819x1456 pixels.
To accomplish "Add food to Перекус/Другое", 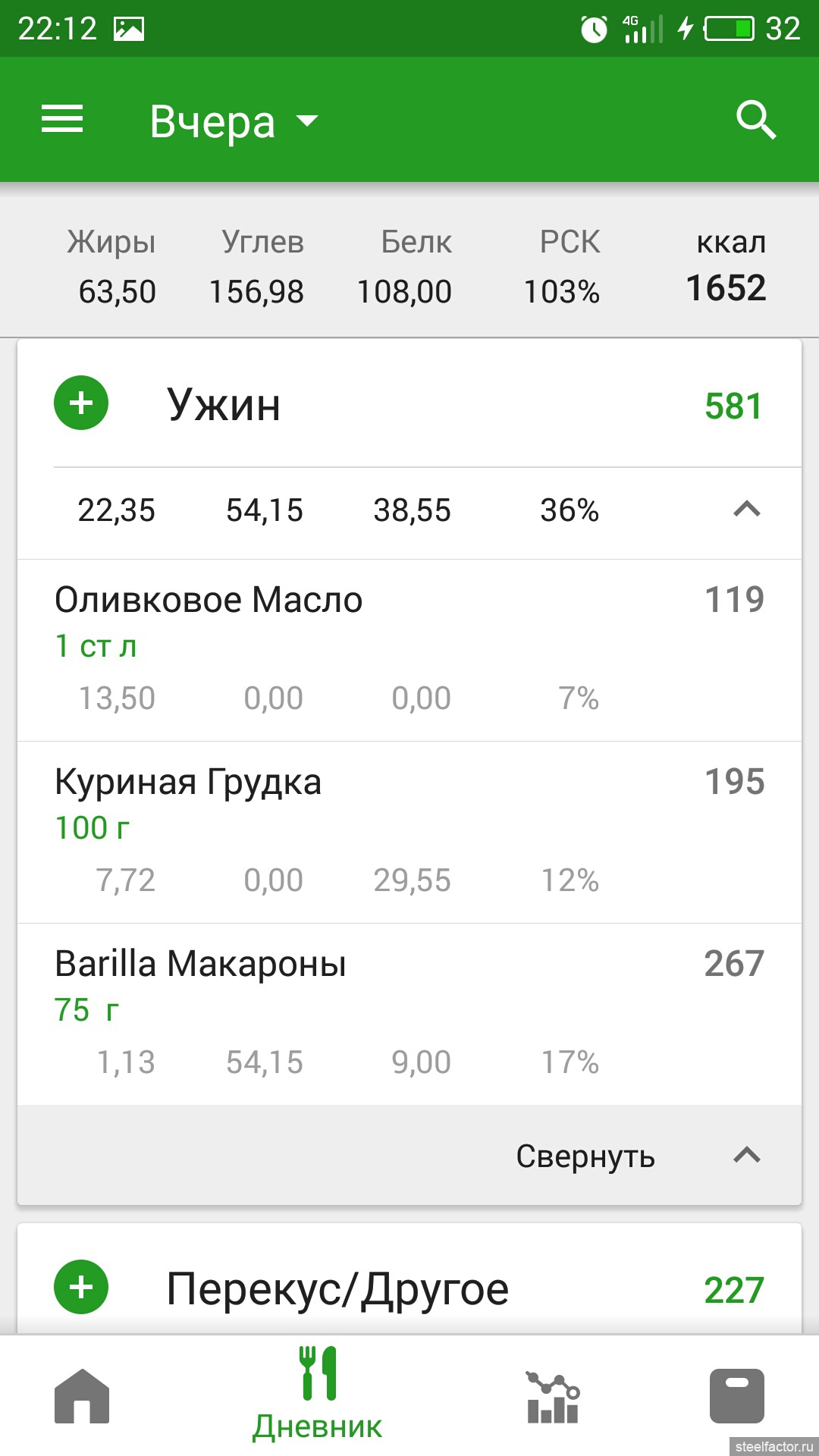I will click(81, 1288).
